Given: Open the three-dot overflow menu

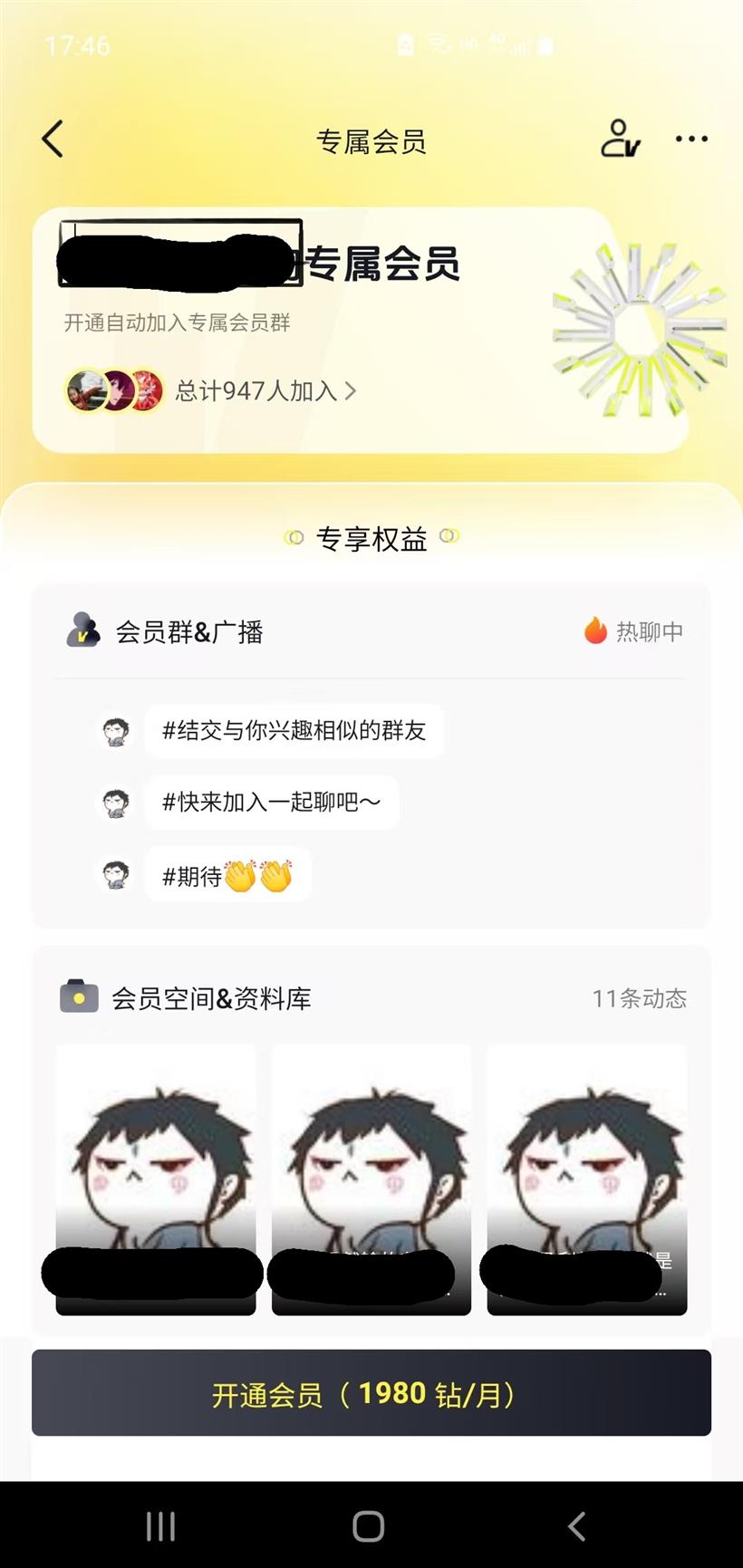Looking at the screenshot, I should click(x=691, y=139).
